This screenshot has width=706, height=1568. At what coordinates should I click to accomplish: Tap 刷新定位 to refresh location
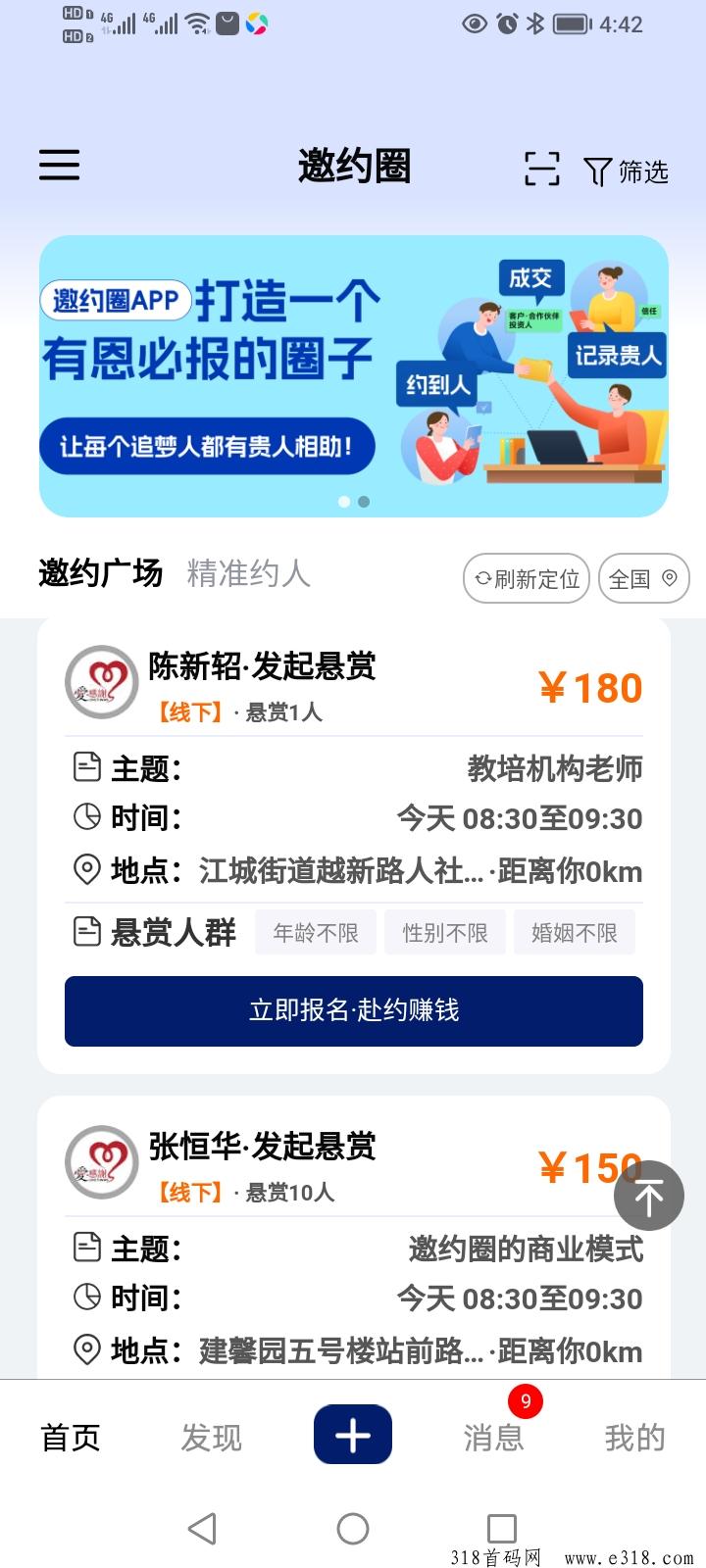click(x=527, y=579)
